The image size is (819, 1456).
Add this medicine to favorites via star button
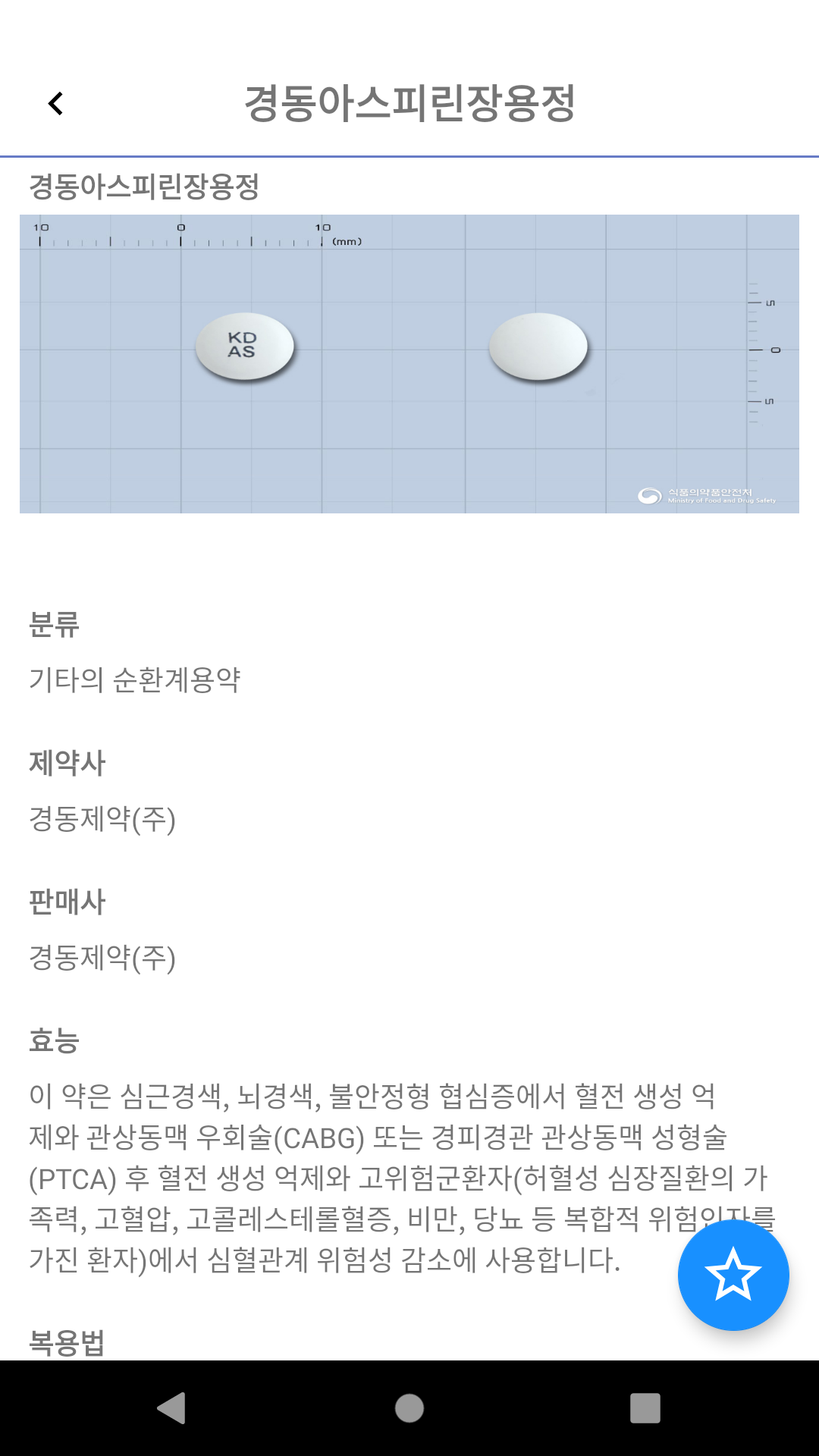pos(733,1275)
